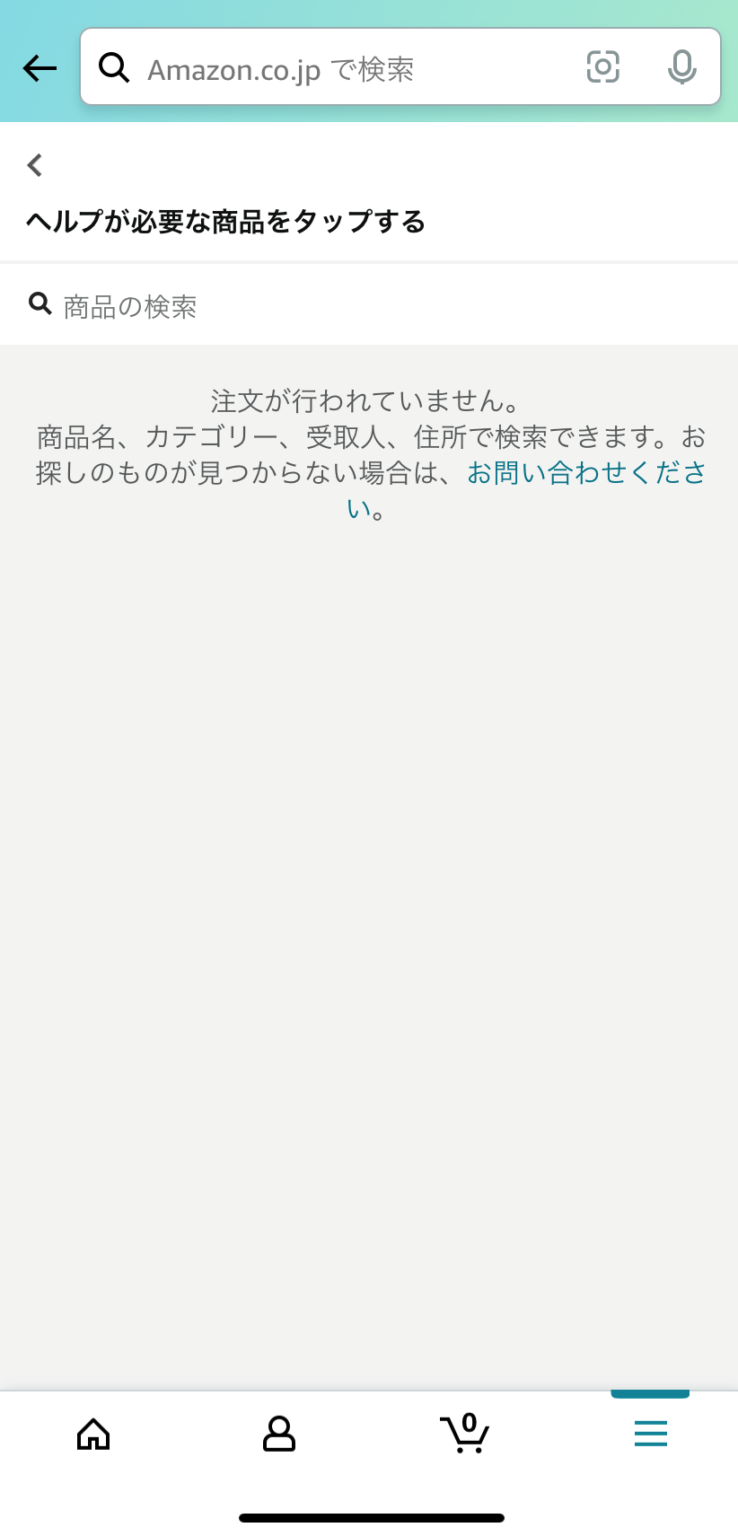The image size is (738, 1536).
Task: Tap the home icon in bottom navigation
Action: (x=92, y=1434)
